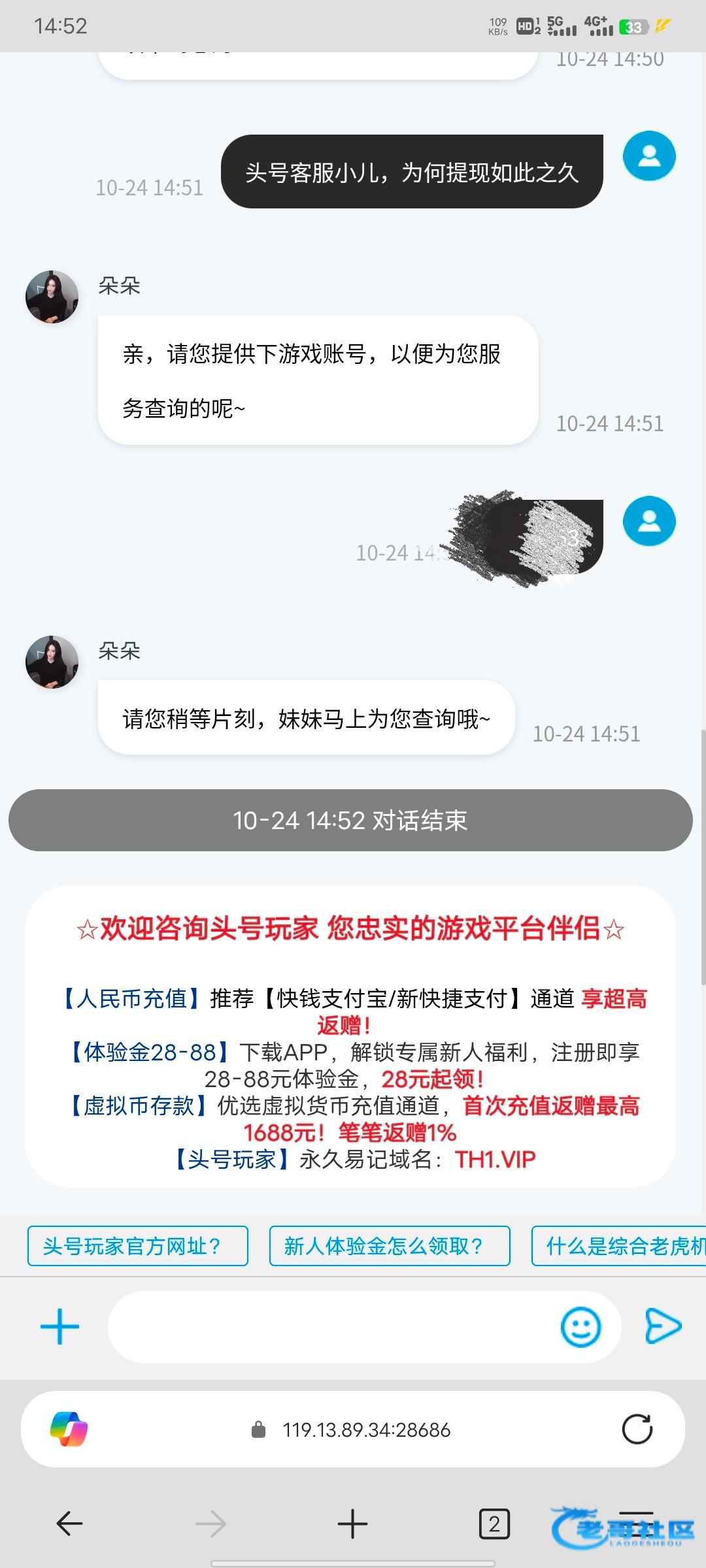
Task: Open the emoji picker
Action: tap(580, 1326)
